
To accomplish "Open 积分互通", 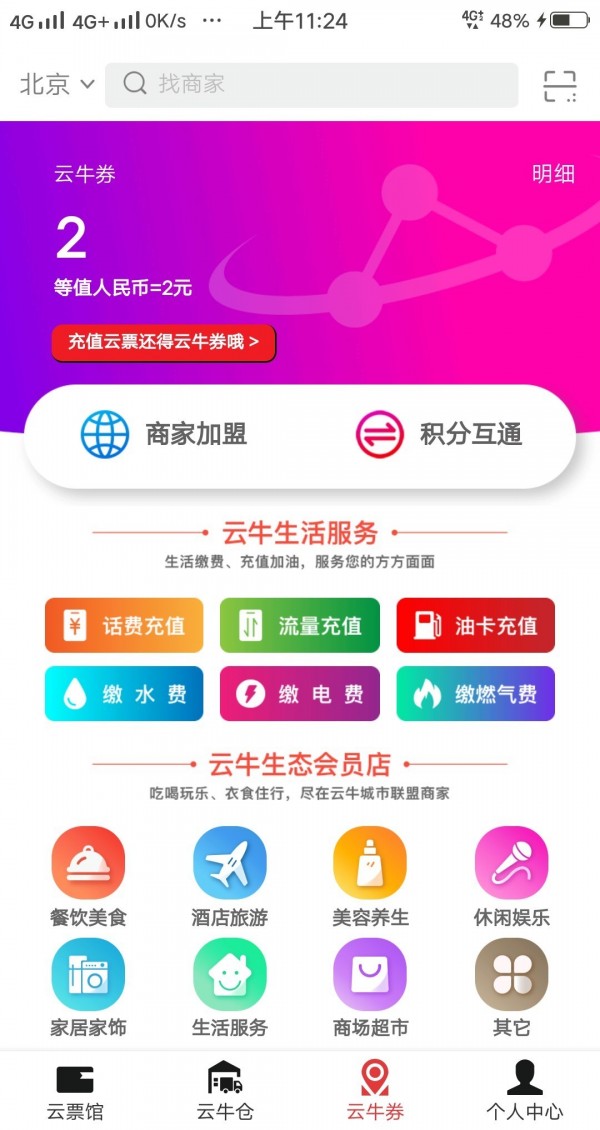I will click(x=439, y=434).
